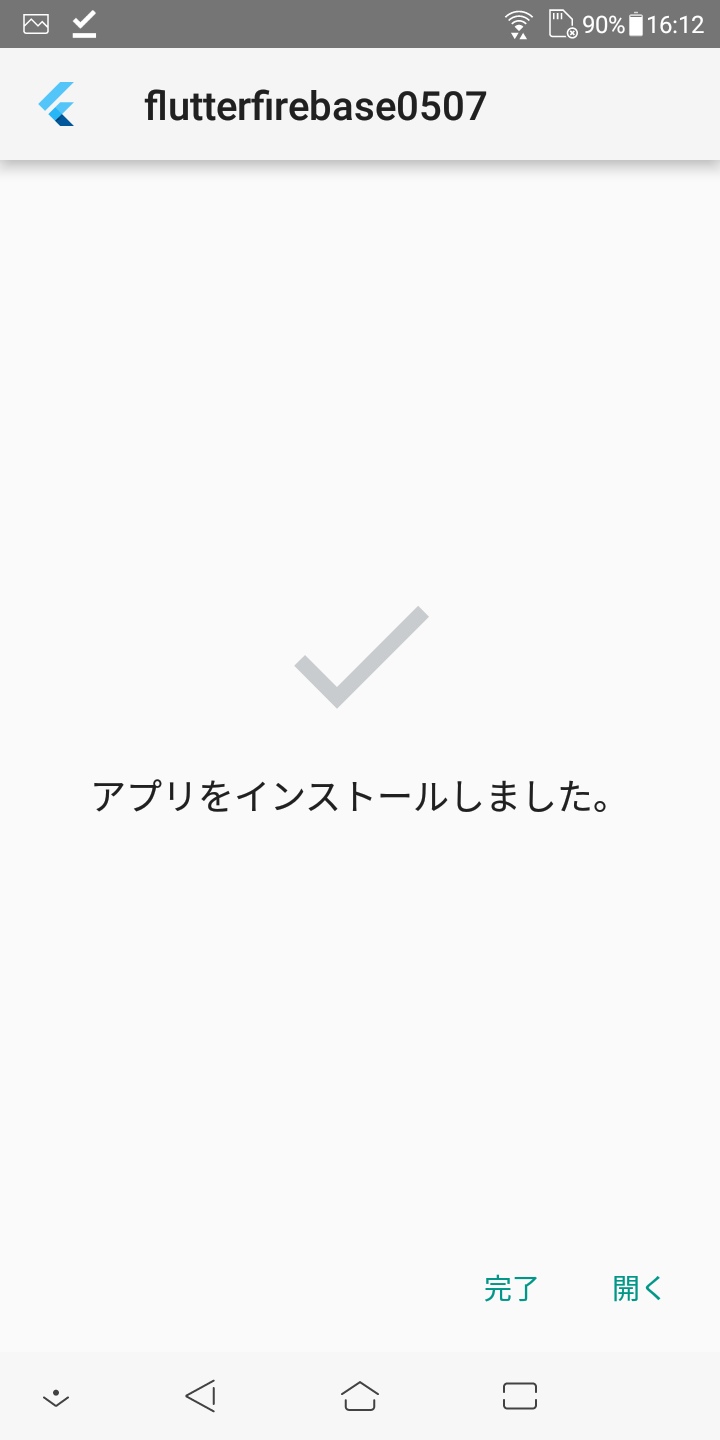Collapse the navigation bar with the chevron
The height and width of the screenshot is (1440, 720).
pos(55,1395)
